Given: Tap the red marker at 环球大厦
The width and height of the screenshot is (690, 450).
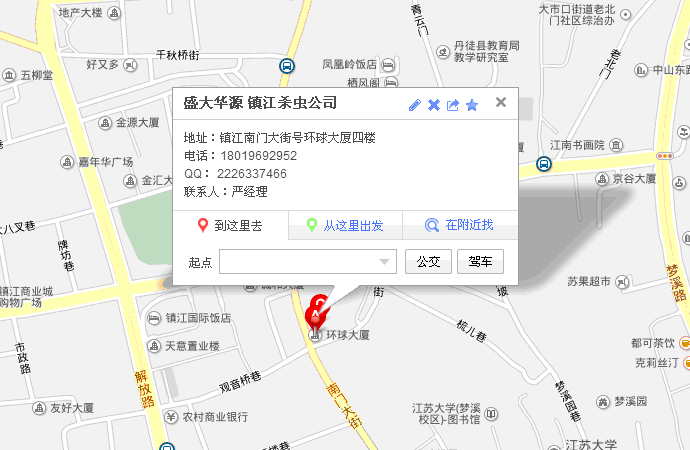Looking at the screenshot, I should pyautogui.click(x=317, y=309).
